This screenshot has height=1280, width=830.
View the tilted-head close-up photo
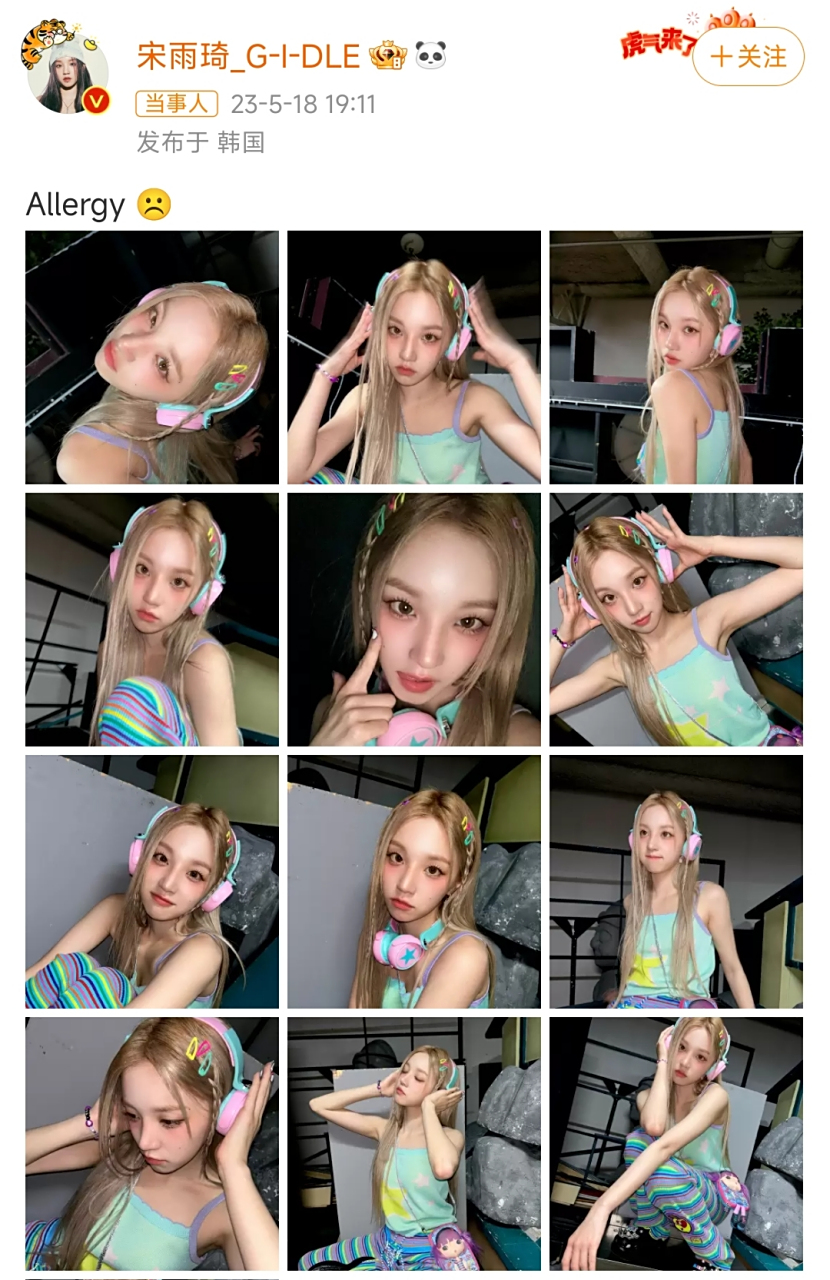tap(152, 357)
